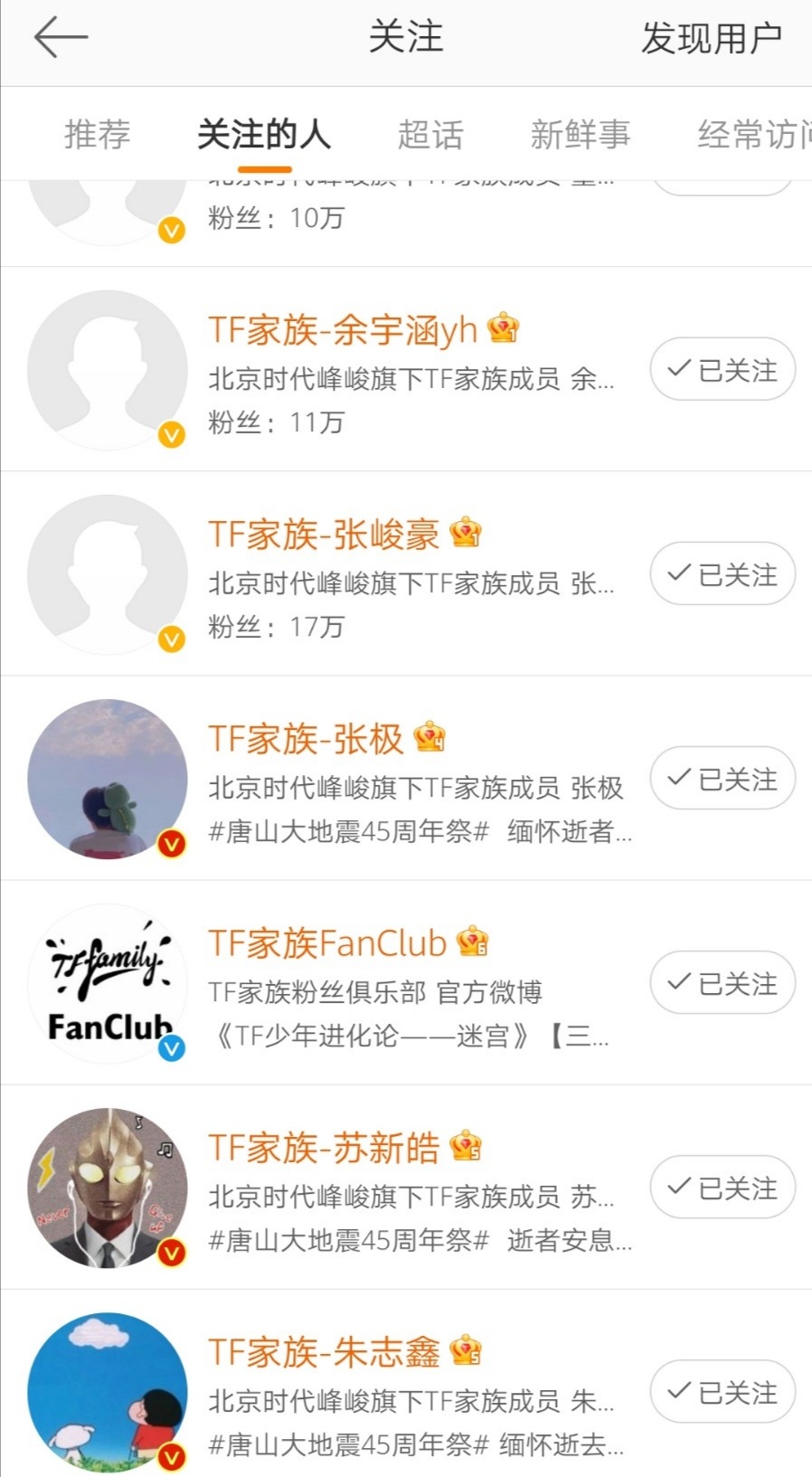Unfollow TF家族-余宇涵yh via its 已关注 button
The height and width of the screenshot is (1477, 812).
click(722, 369)
